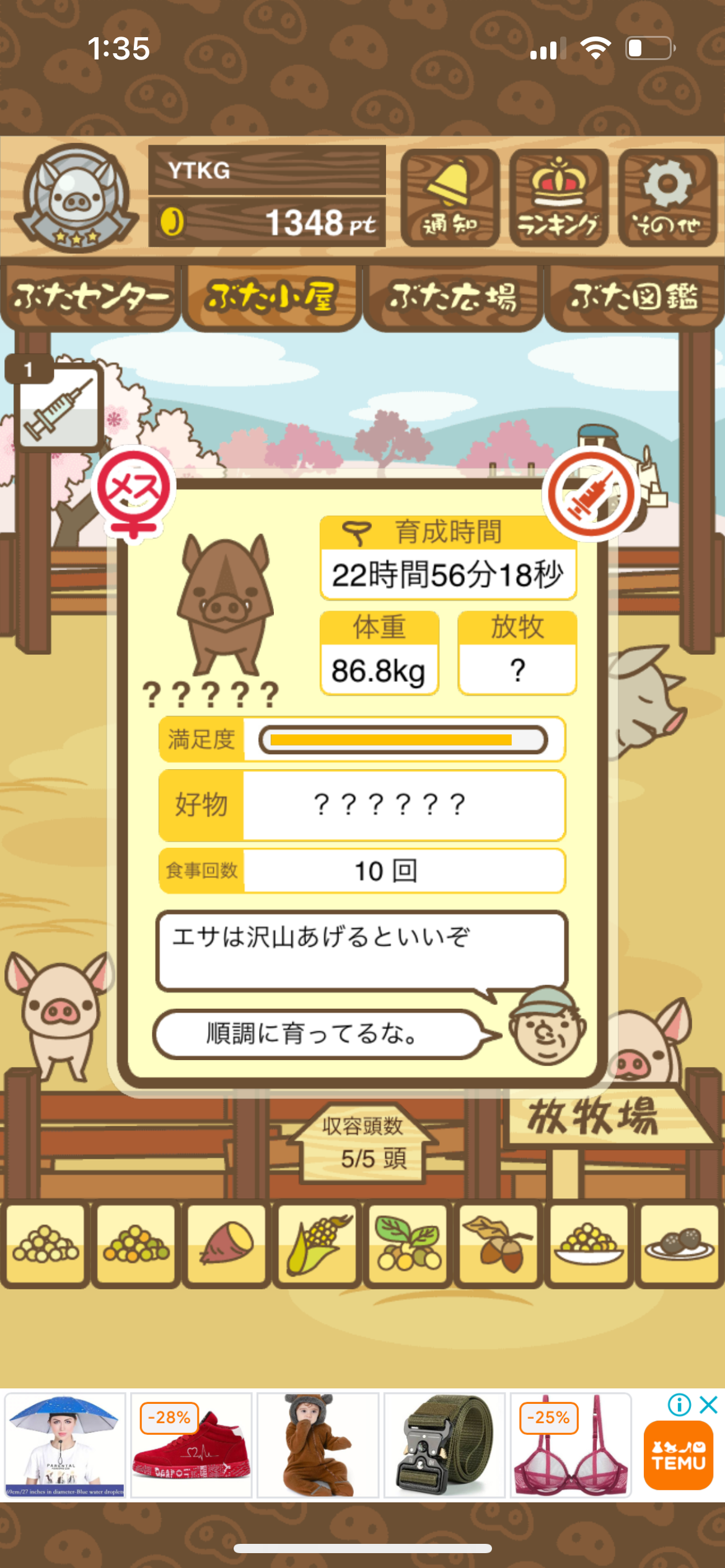Open the ad info icon
This screenshot has width=725, height=1568.
(679, 1404)
